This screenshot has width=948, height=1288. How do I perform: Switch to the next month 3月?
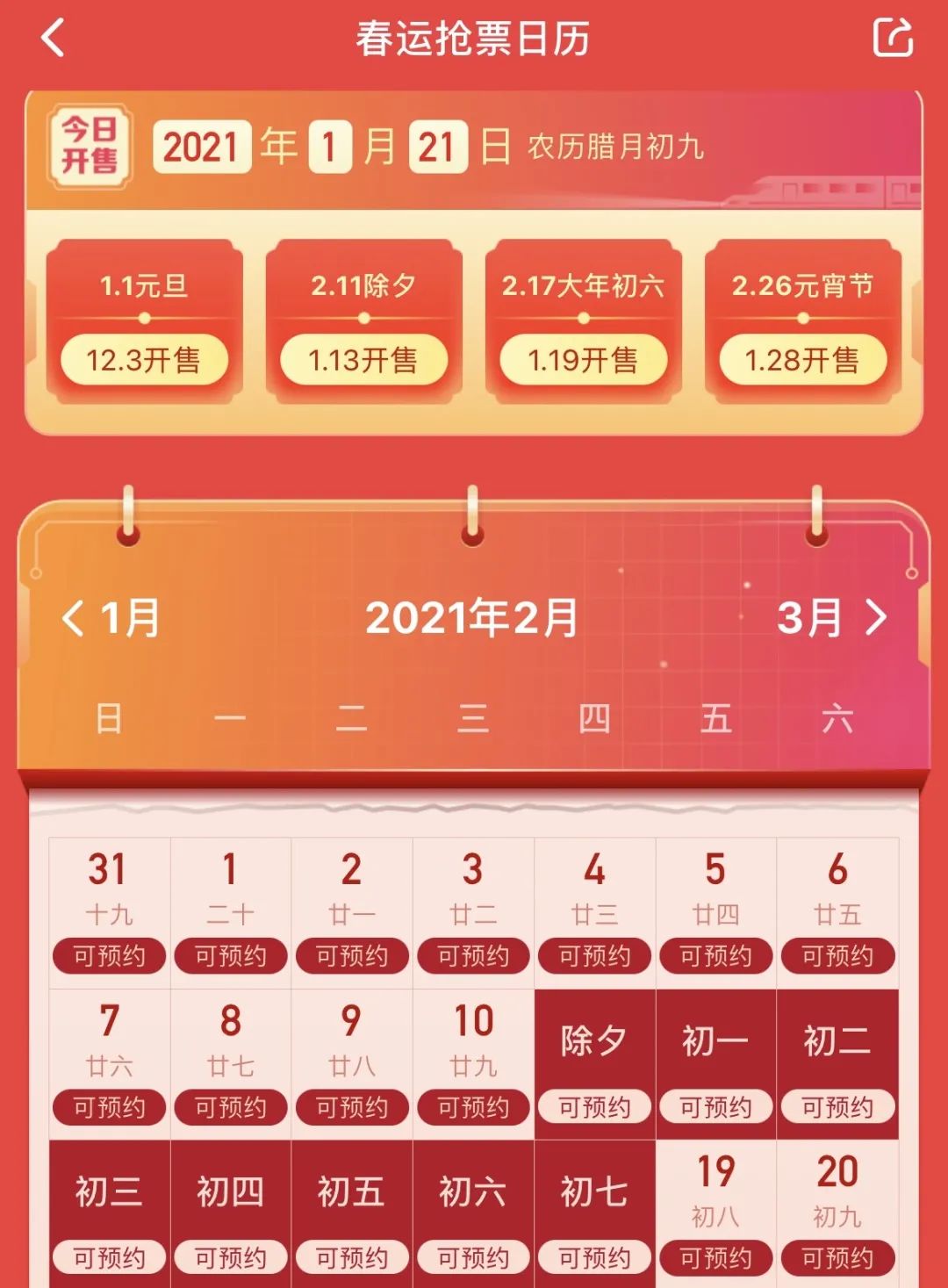coord(830,617)
